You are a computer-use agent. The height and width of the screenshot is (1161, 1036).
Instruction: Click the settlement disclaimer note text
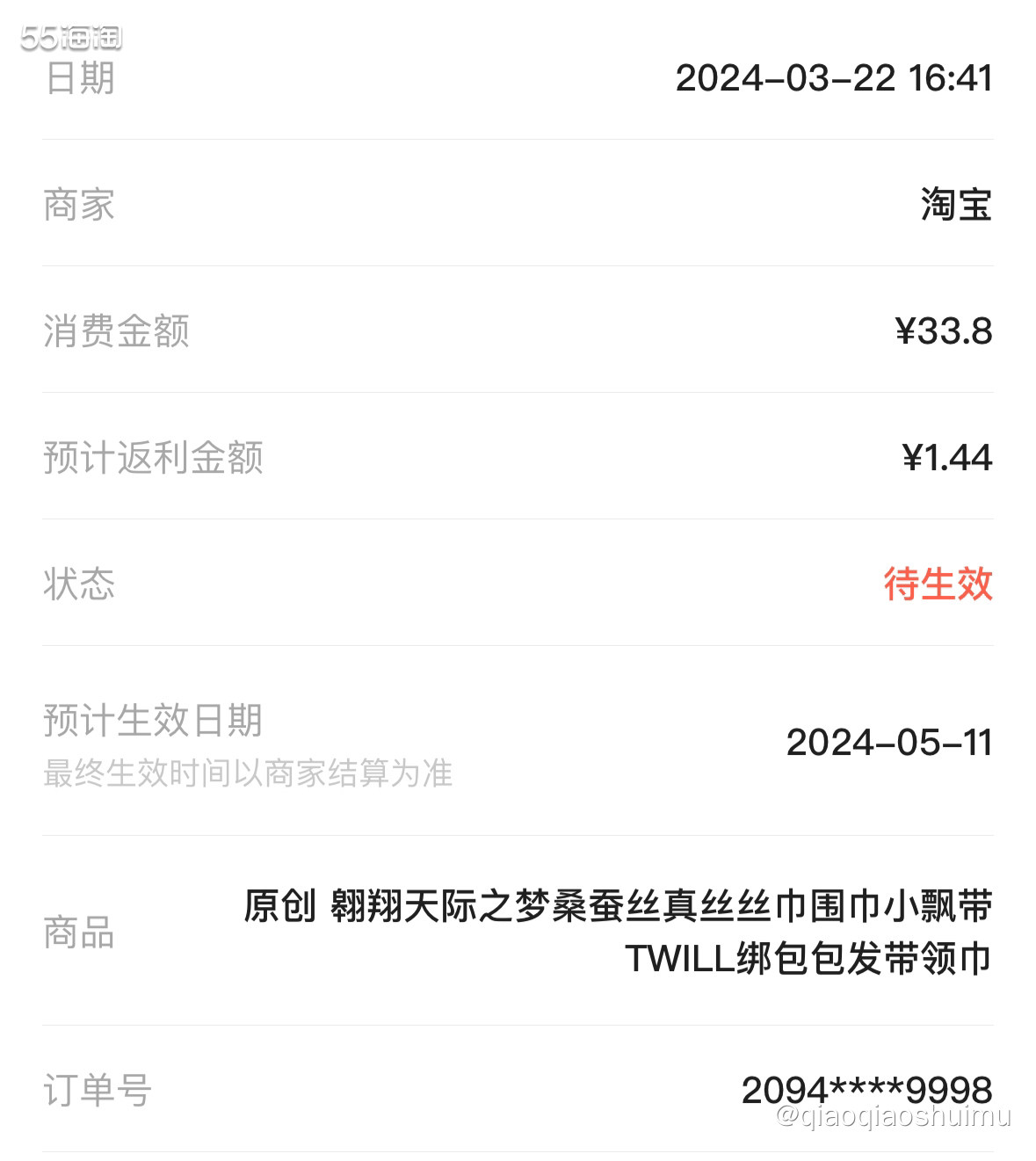[x=247, y=776]
